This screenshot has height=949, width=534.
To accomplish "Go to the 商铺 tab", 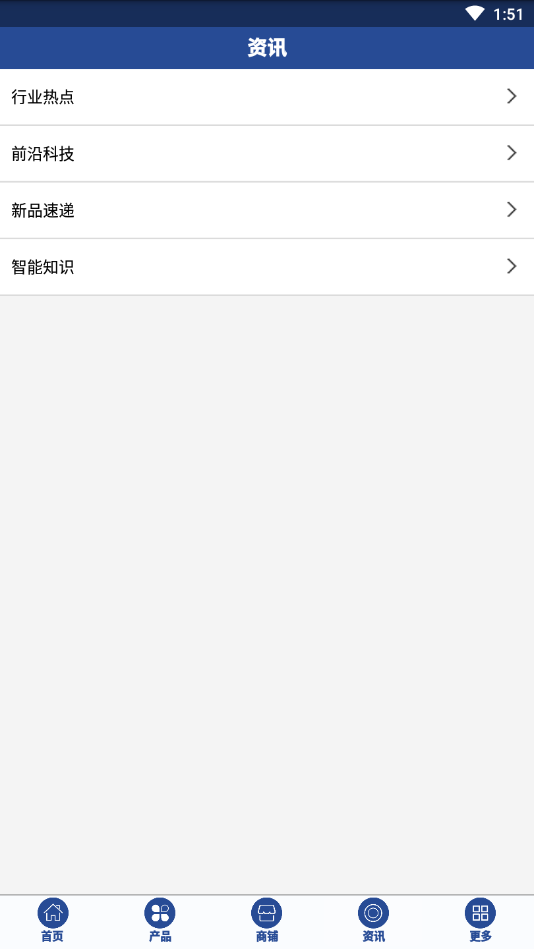I will coord(267,921).
